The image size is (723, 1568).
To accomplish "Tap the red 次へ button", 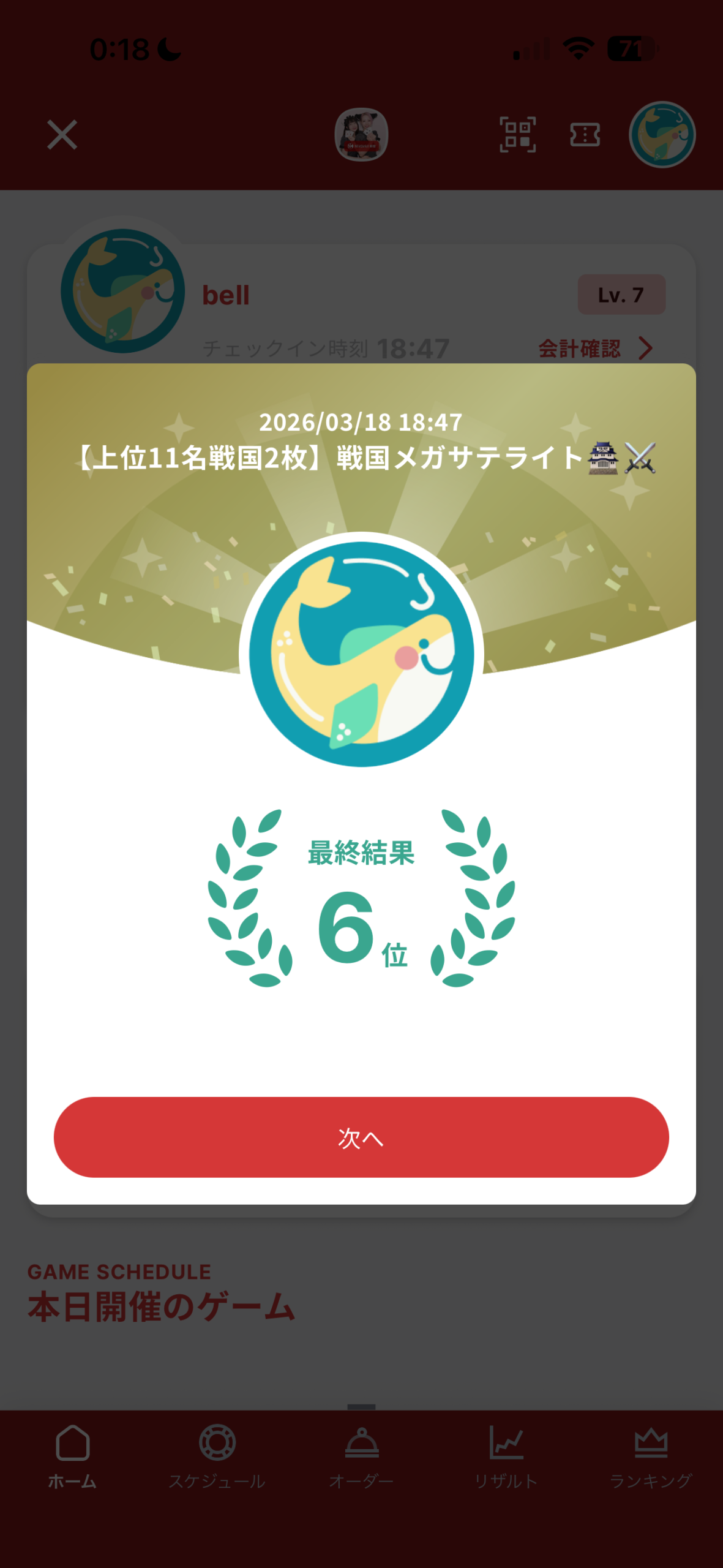I will (x=361, y=1137).
